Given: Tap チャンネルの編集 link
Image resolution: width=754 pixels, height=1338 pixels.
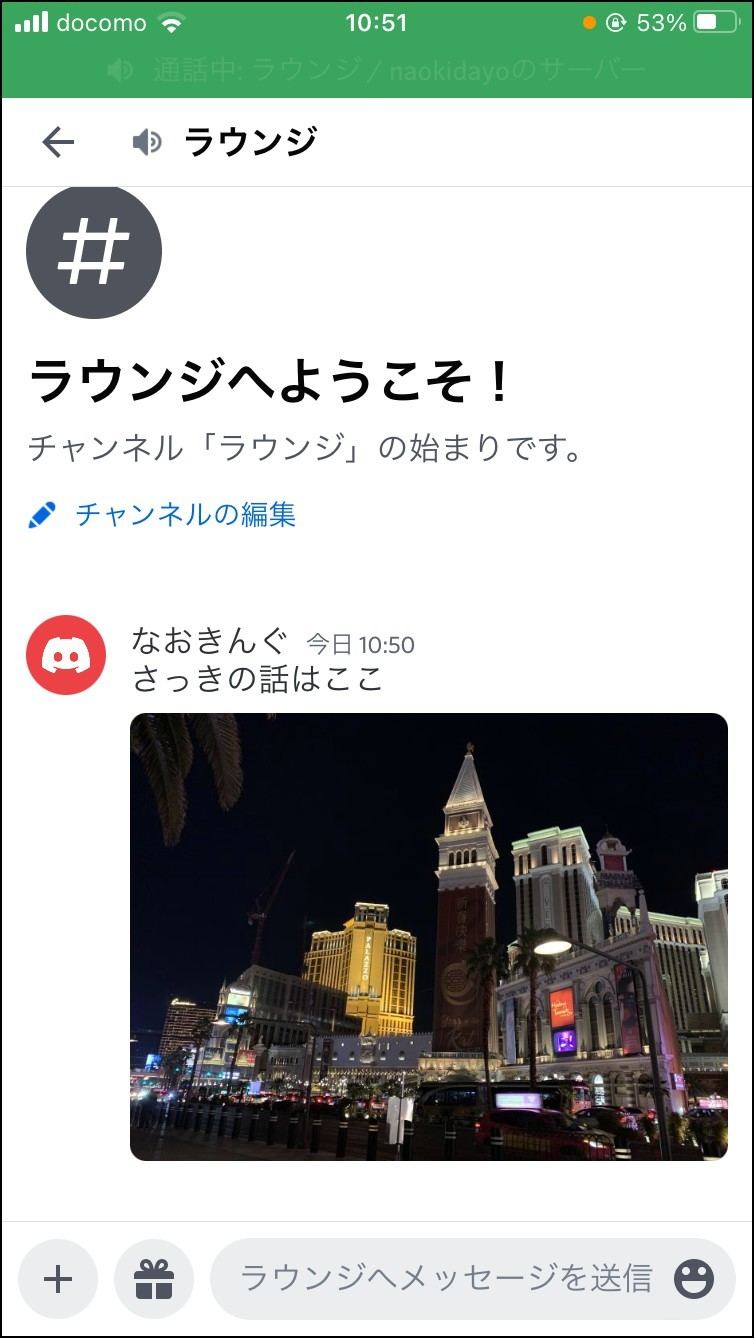Looking at the screenshot, I should point(162,515).
